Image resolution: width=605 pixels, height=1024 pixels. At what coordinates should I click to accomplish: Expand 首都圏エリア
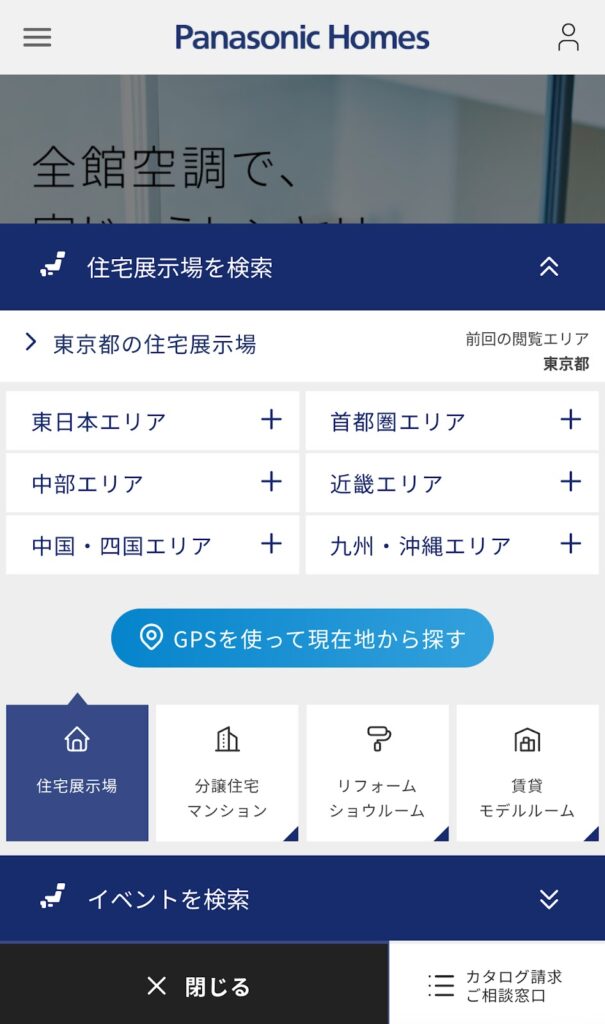click(x=452, y=421)
